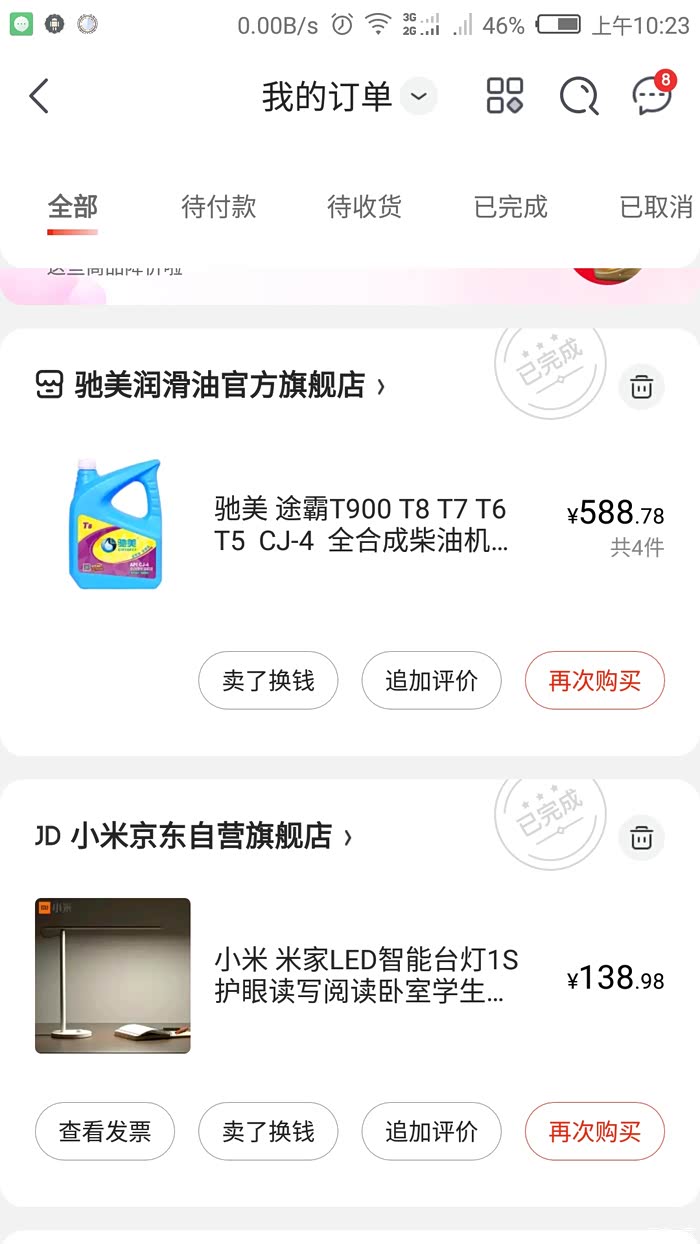Visit 小米京东自营旗舰店
The image size is (700, 1244).
point(200,836)
